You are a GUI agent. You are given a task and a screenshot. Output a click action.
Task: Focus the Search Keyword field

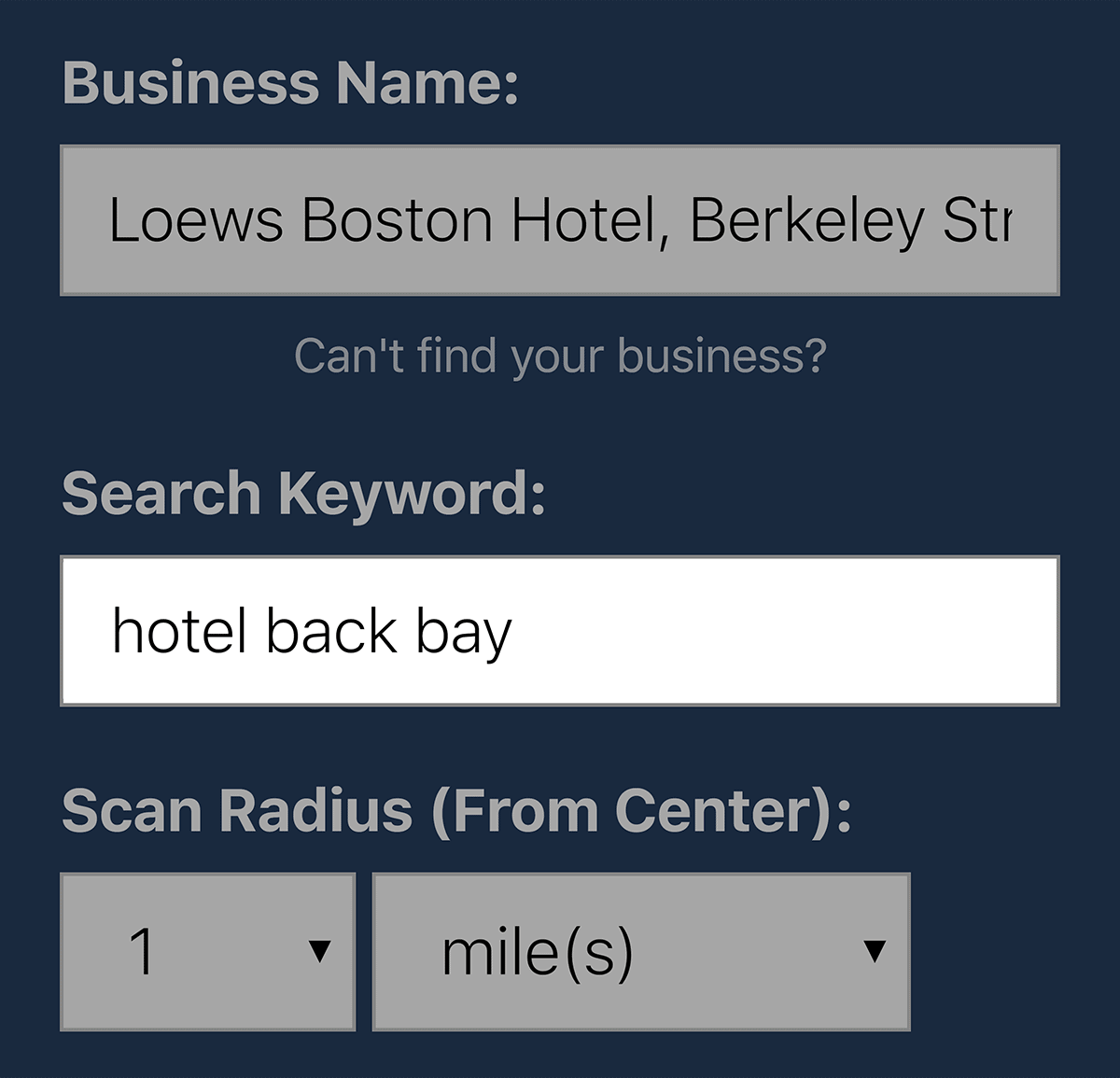click(x=559, y=631)
